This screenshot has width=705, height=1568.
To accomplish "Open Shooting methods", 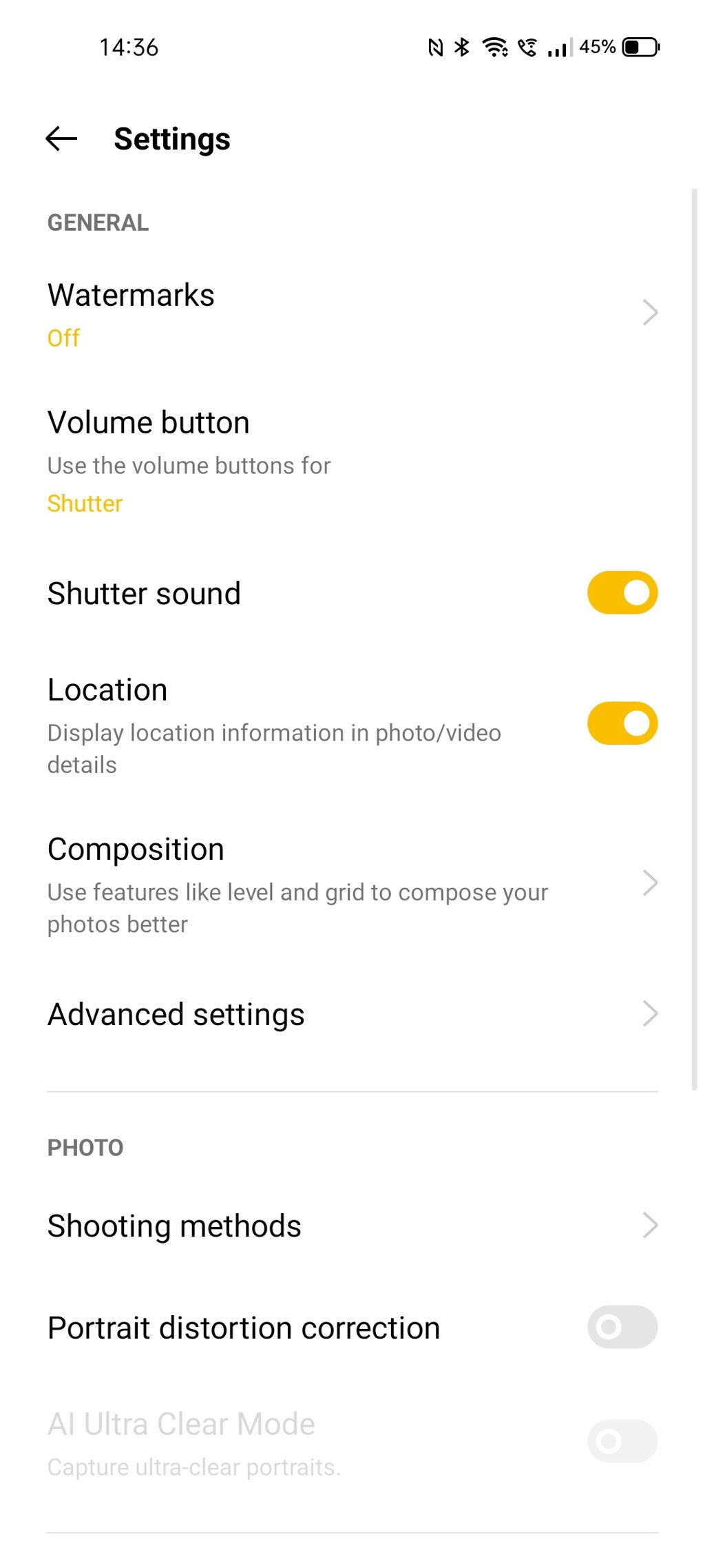I will pyautogui.click(x=351, y=1226).
